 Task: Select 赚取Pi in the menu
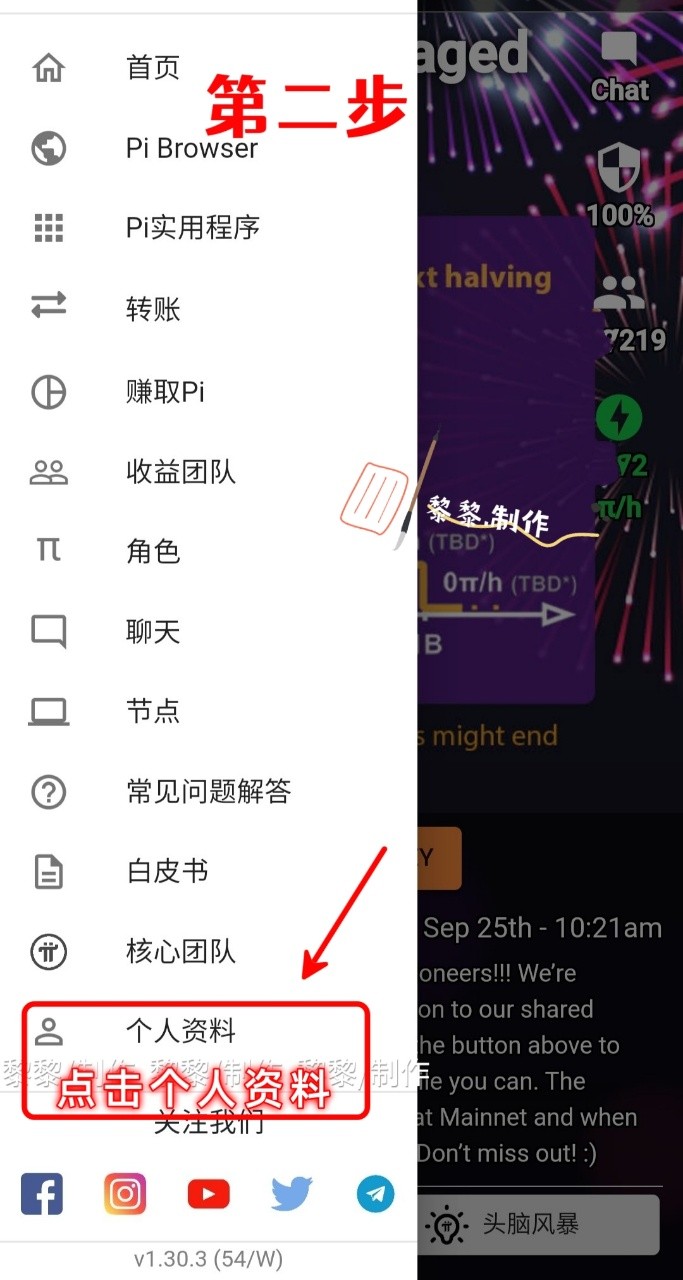[165, 391]
